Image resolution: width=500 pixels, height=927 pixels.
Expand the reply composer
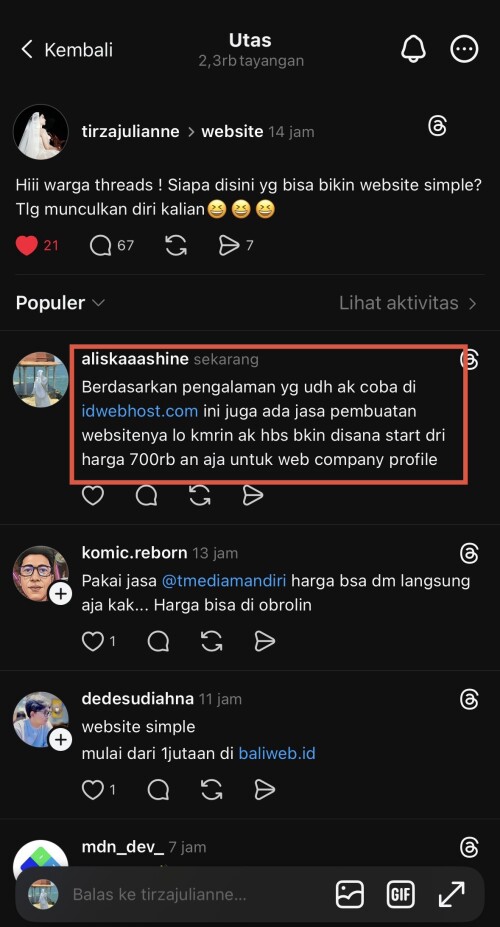click(452, 894)
